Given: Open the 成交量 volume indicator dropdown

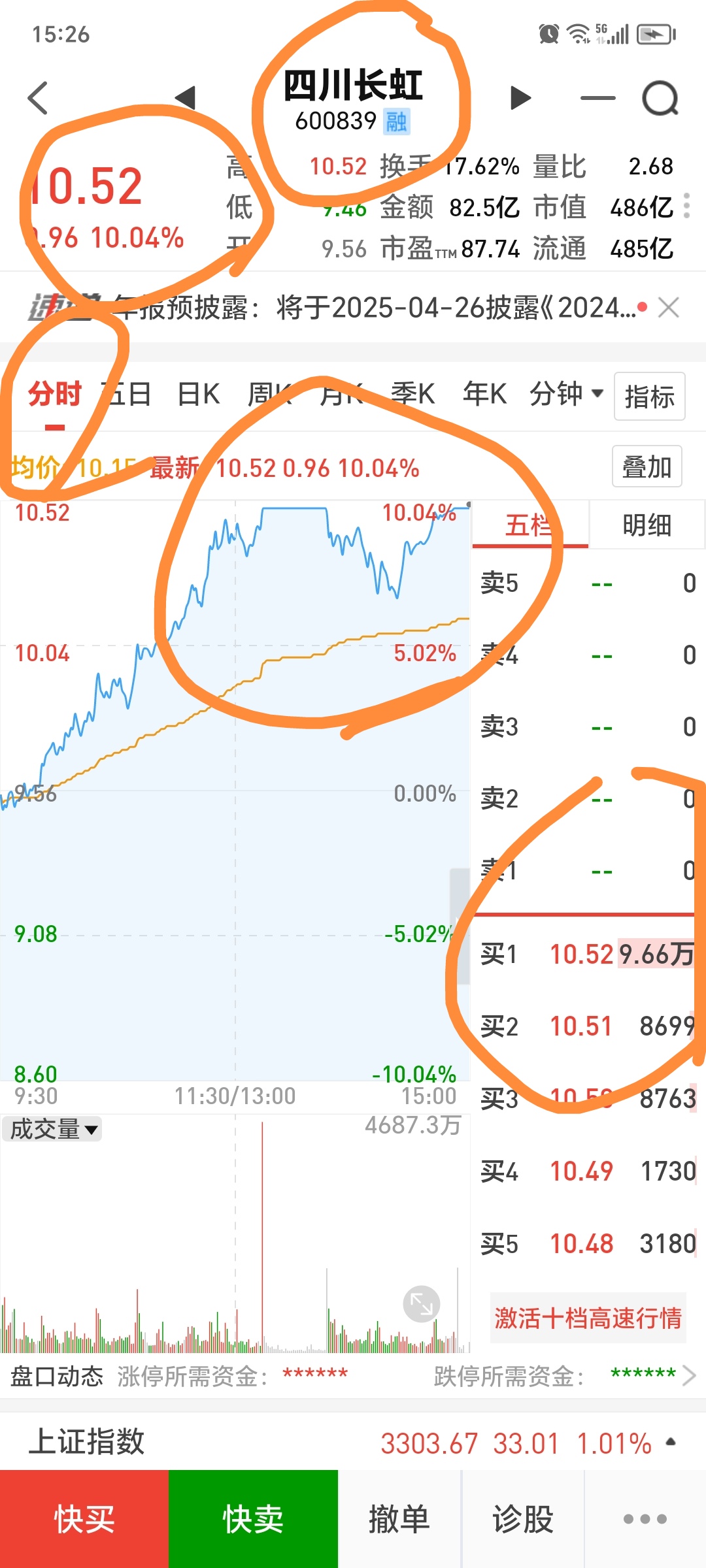Looking at the screenshot, I should pyautogui.click(x=52, y=1129).
